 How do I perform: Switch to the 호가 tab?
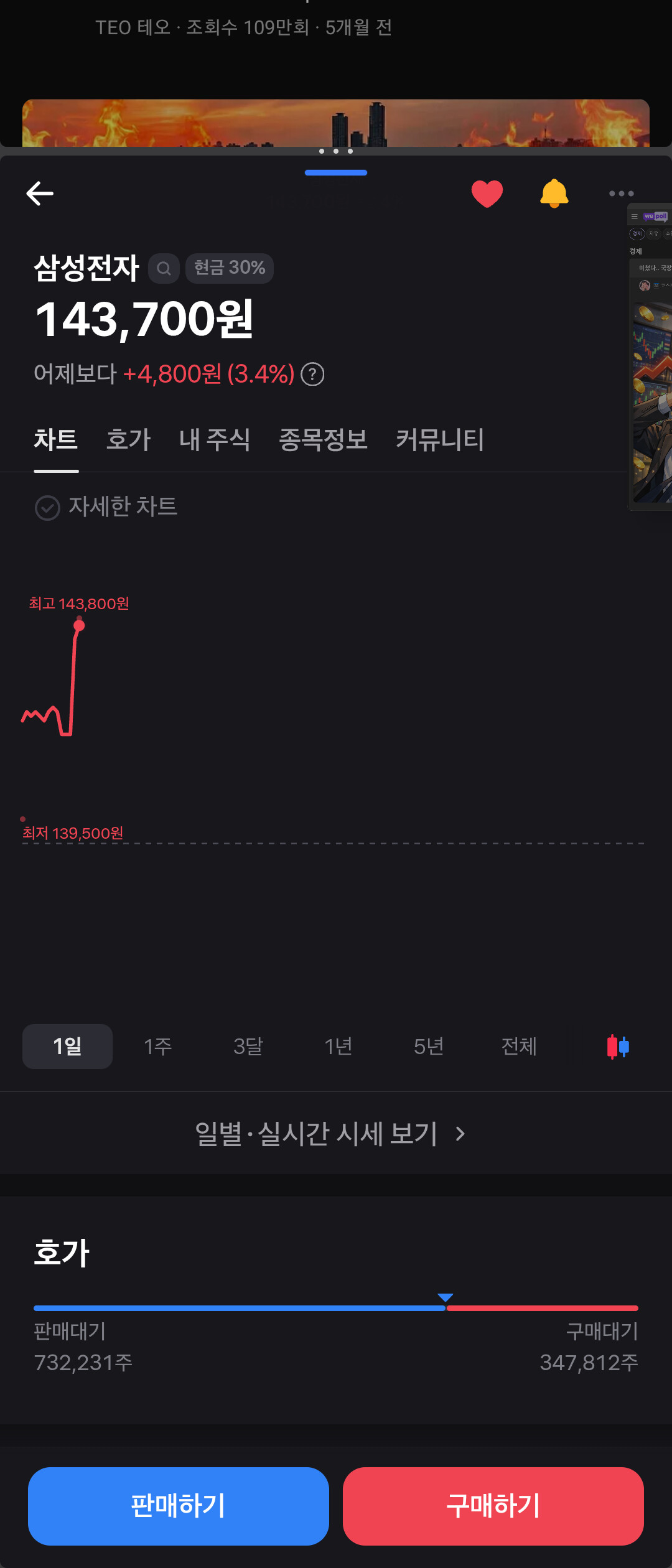(128, 440)
